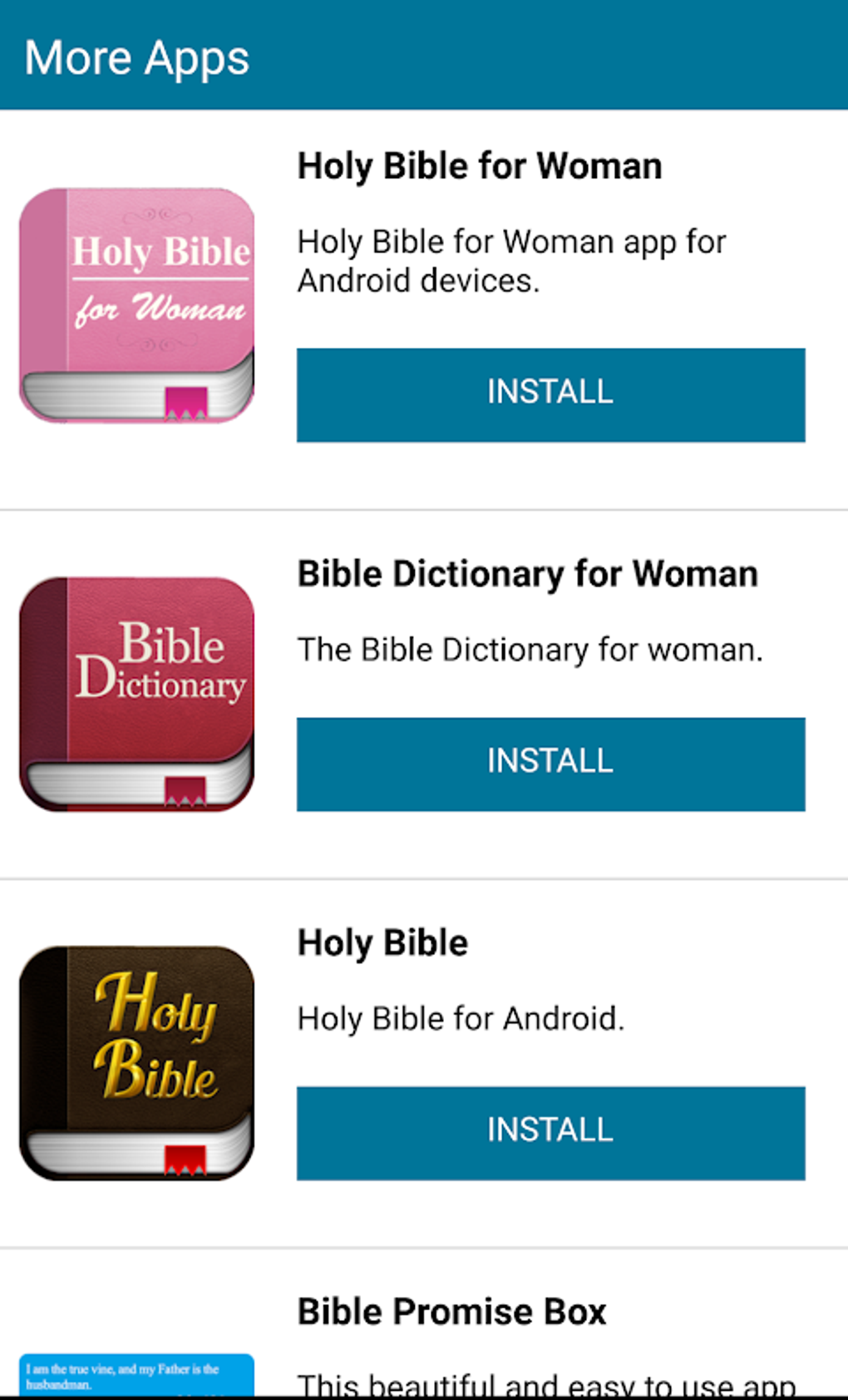
Task: Open the brown Holy Bible icon
Action: coord(137,1062)
